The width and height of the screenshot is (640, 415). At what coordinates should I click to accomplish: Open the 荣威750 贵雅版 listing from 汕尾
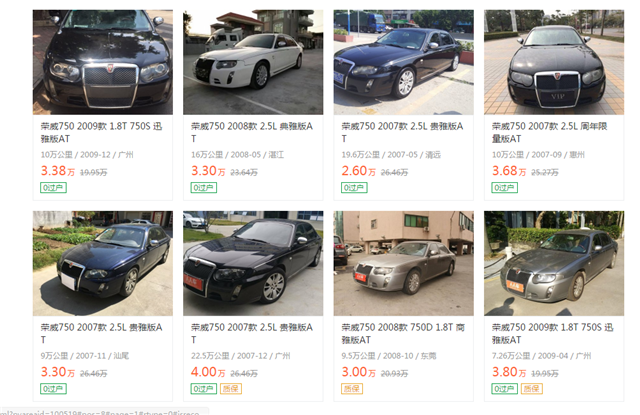[102, 262]
